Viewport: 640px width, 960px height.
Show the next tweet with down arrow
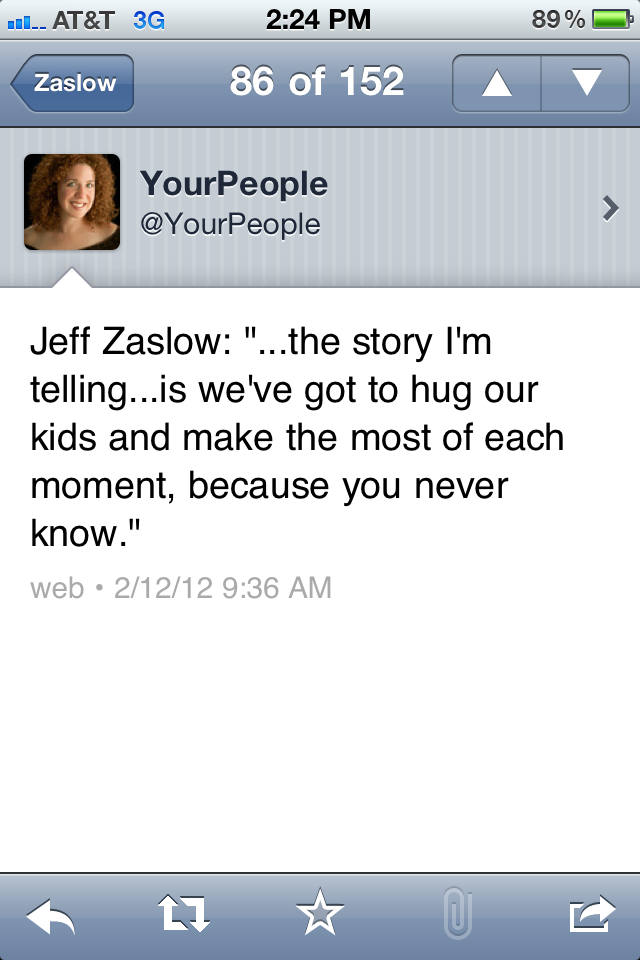(x=585, y=83)
